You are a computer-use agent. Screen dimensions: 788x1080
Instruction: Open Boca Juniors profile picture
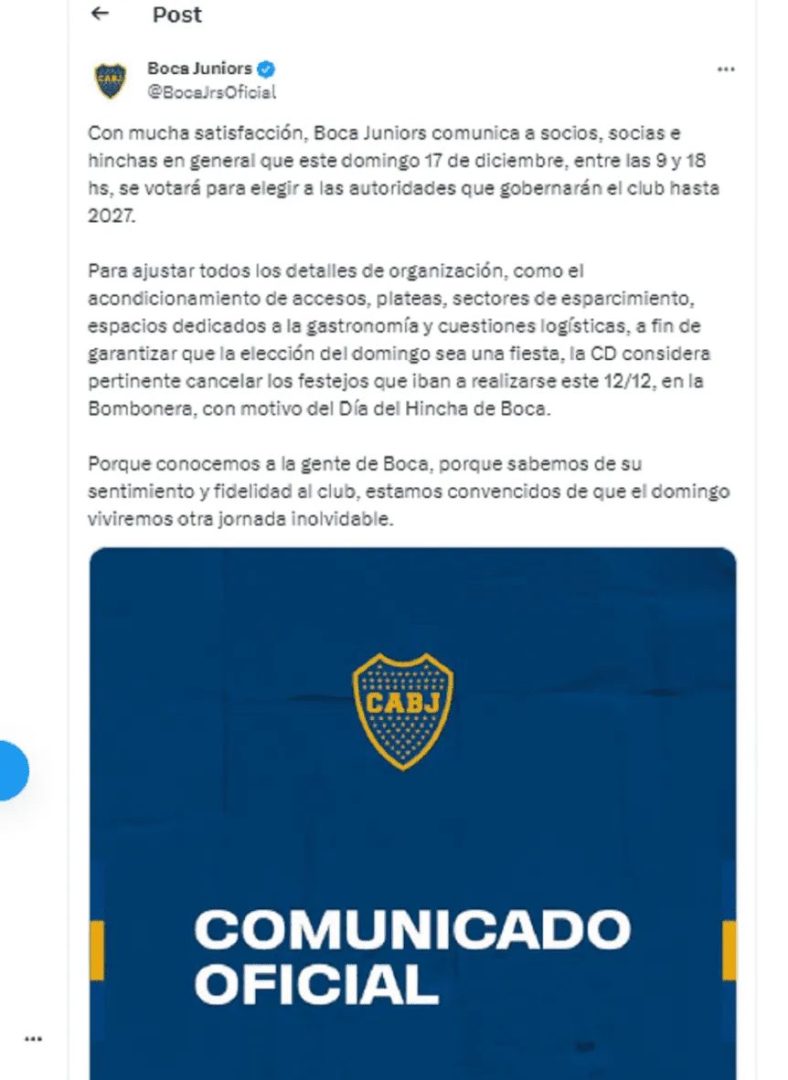111,80
